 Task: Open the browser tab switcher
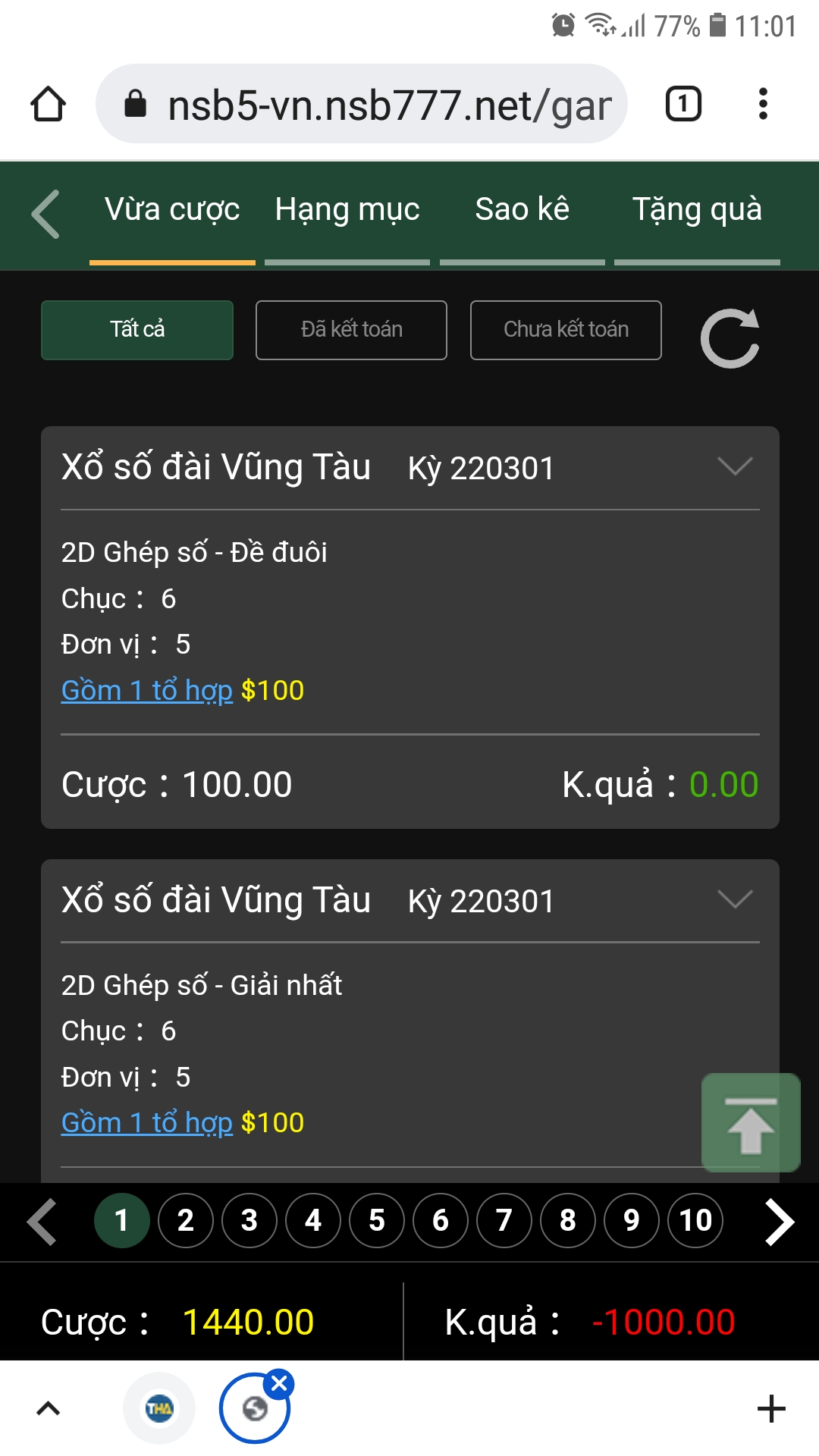[x=683, y=104]
